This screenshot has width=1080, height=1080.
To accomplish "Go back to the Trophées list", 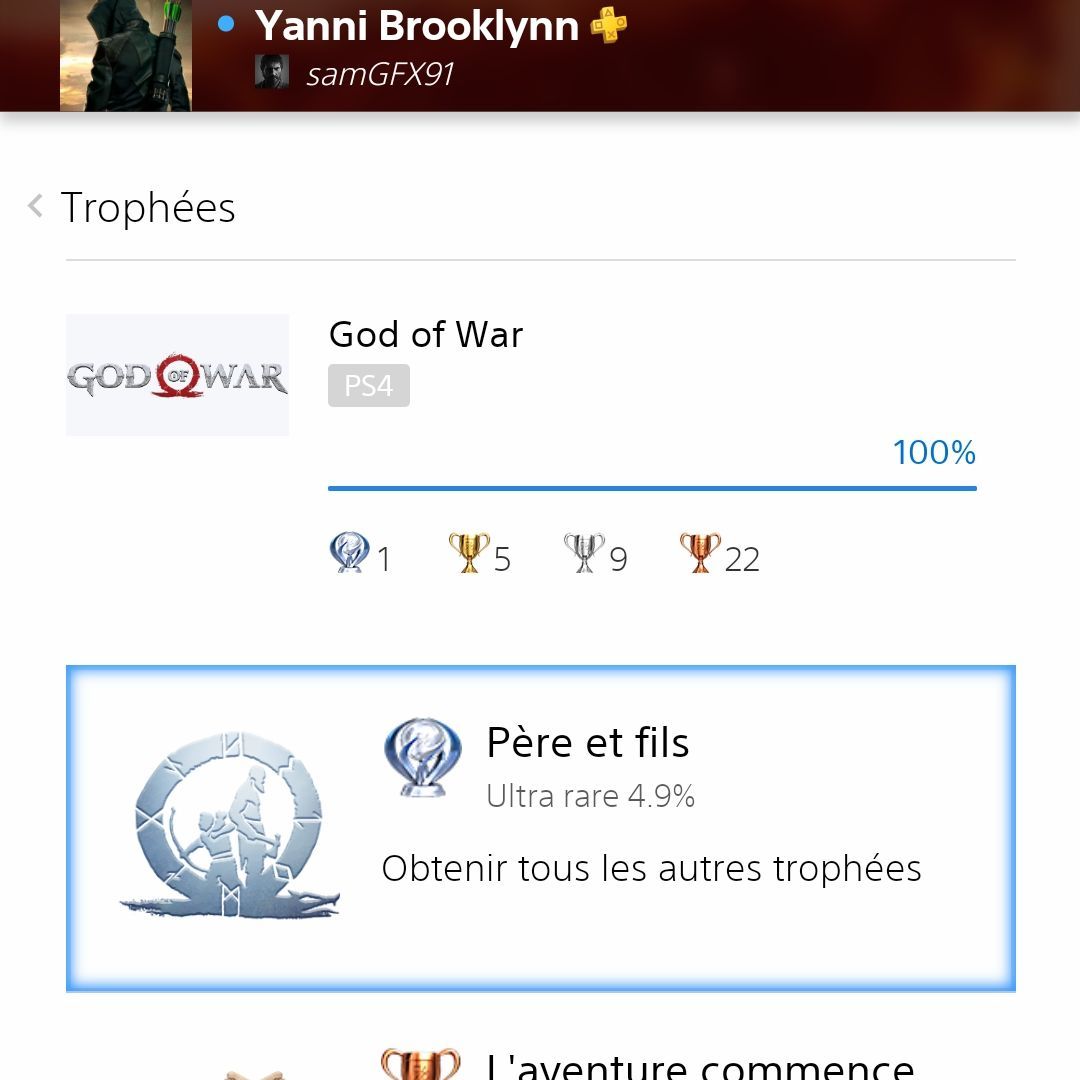I will [36, 207].
